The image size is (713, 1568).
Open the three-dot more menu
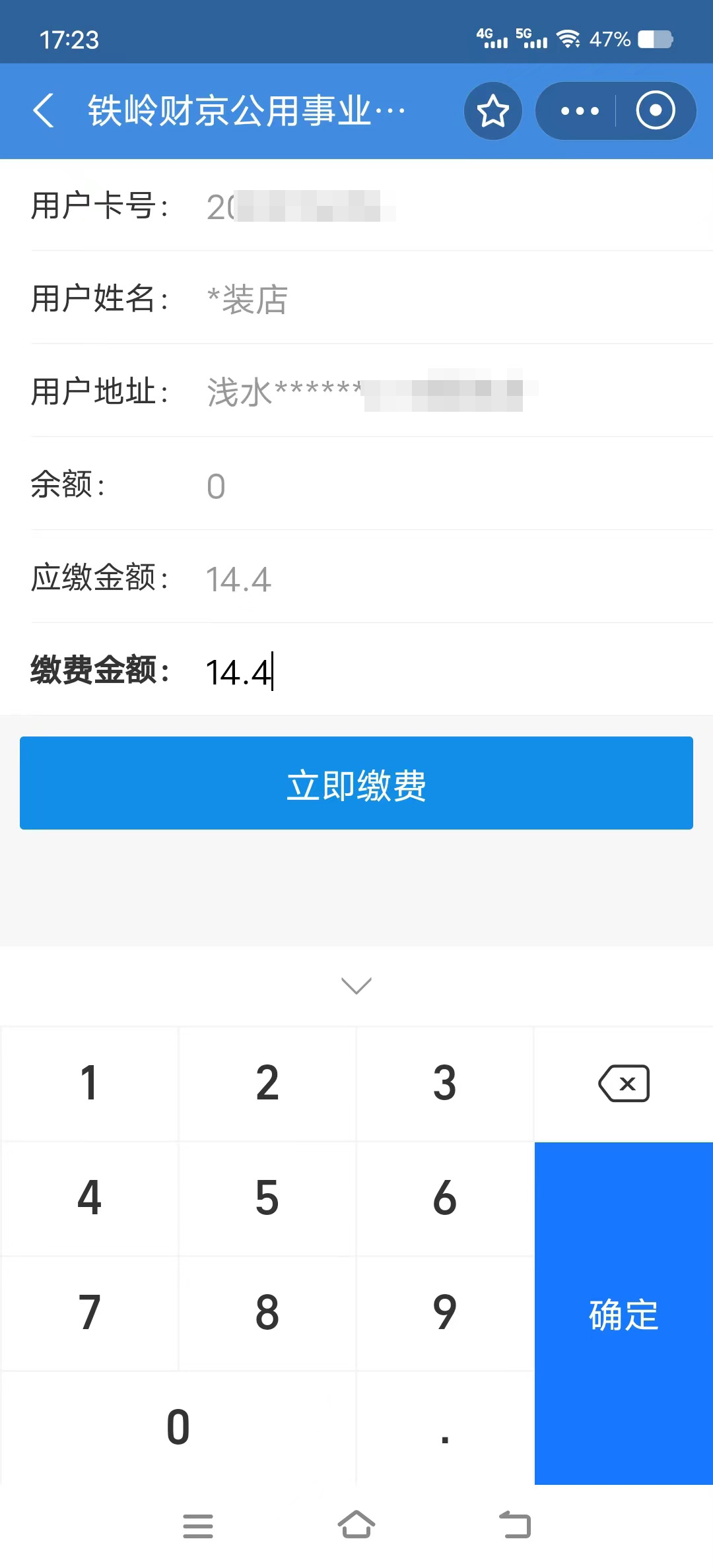click(580, 111)
